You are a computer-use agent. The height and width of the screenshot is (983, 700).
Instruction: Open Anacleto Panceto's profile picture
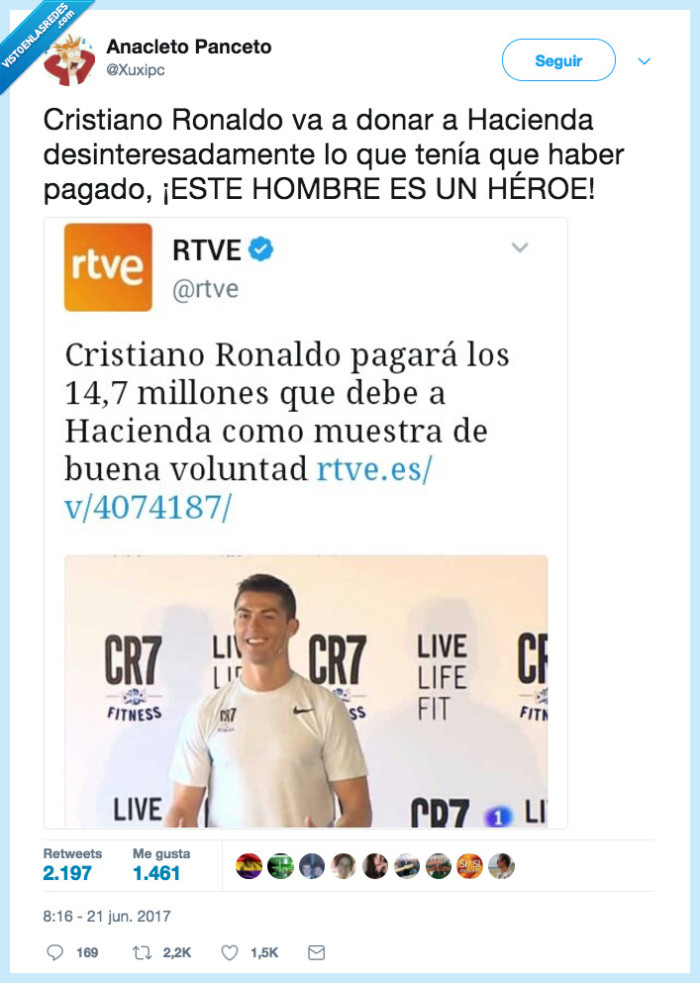pyautogui.click(x=69, y=60)
